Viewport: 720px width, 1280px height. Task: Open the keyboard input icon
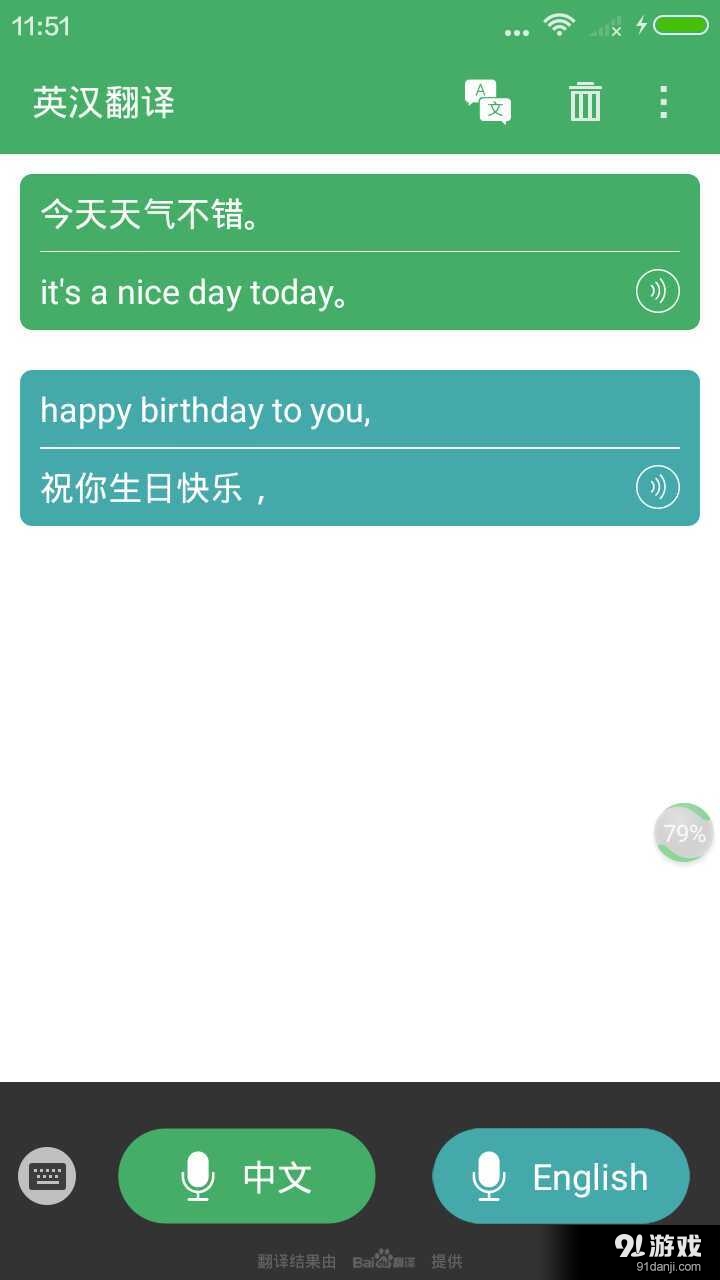click(46, 1176)
